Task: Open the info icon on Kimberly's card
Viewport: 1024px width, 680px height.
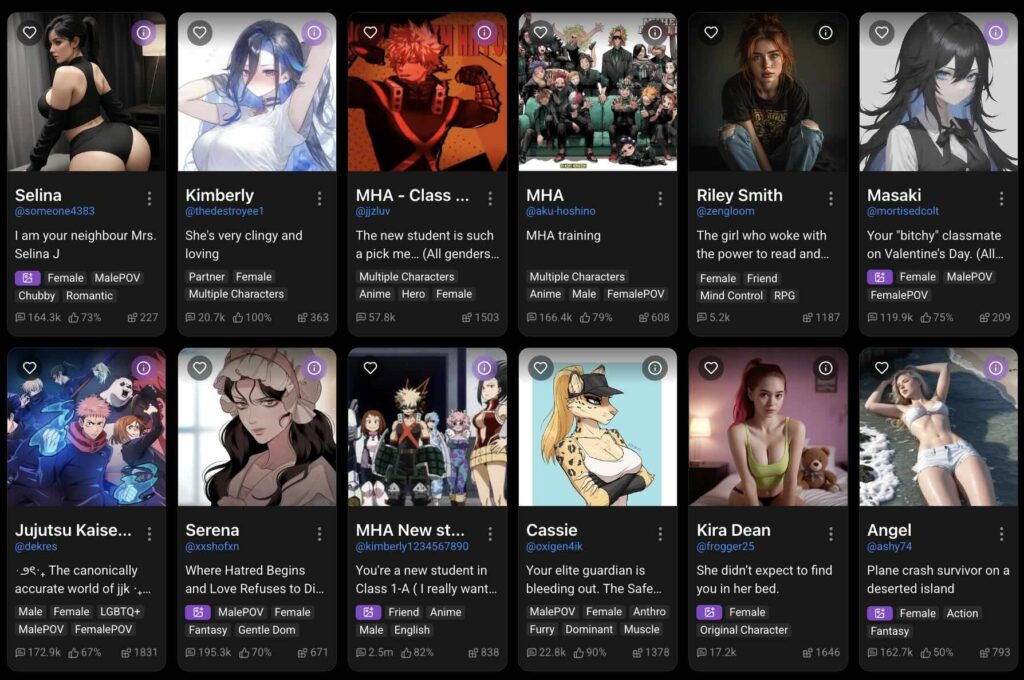Action: [x=314, y=33]
